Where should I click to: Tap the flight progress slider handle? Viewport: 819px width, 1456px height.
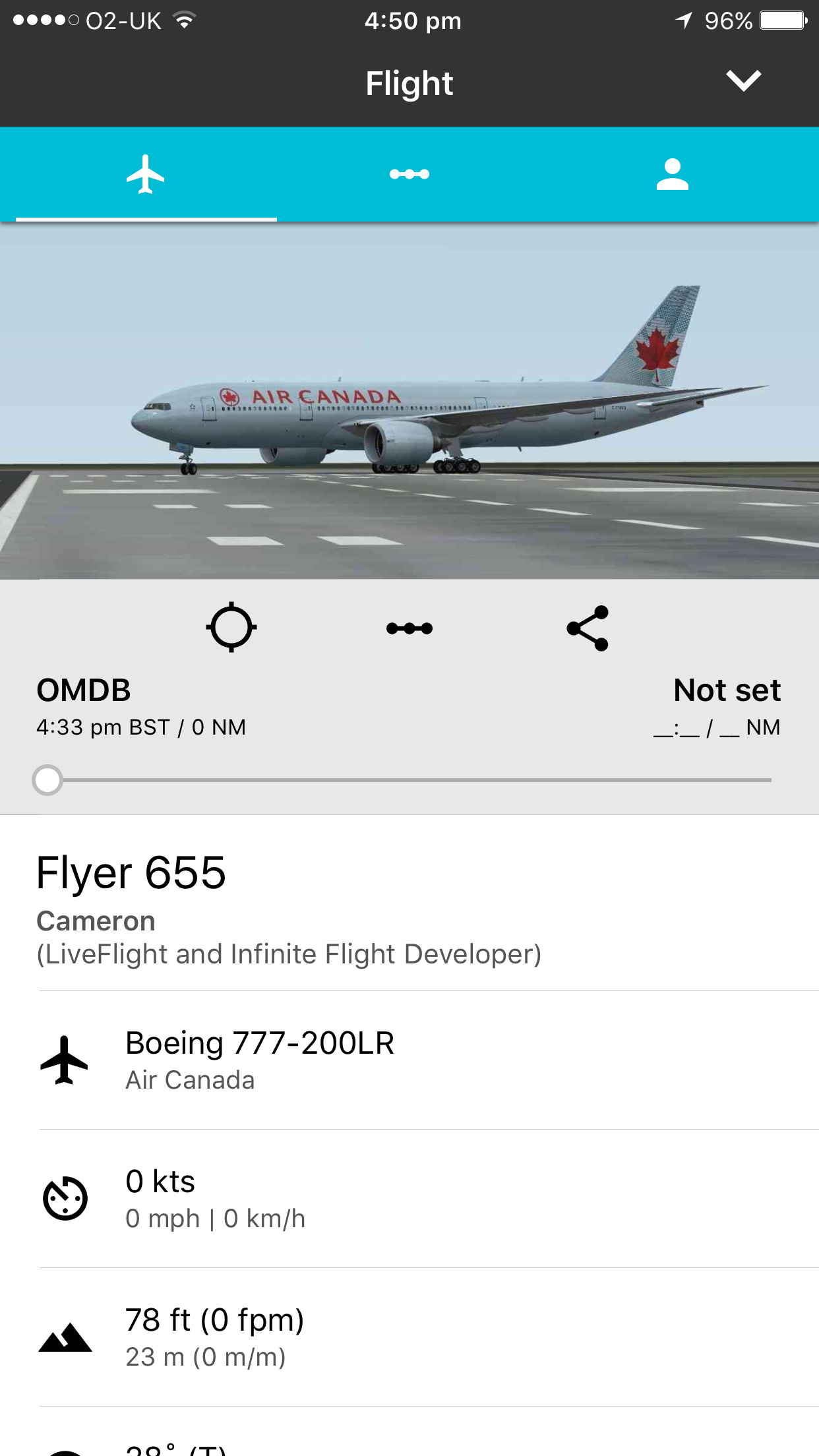[47, 780]
